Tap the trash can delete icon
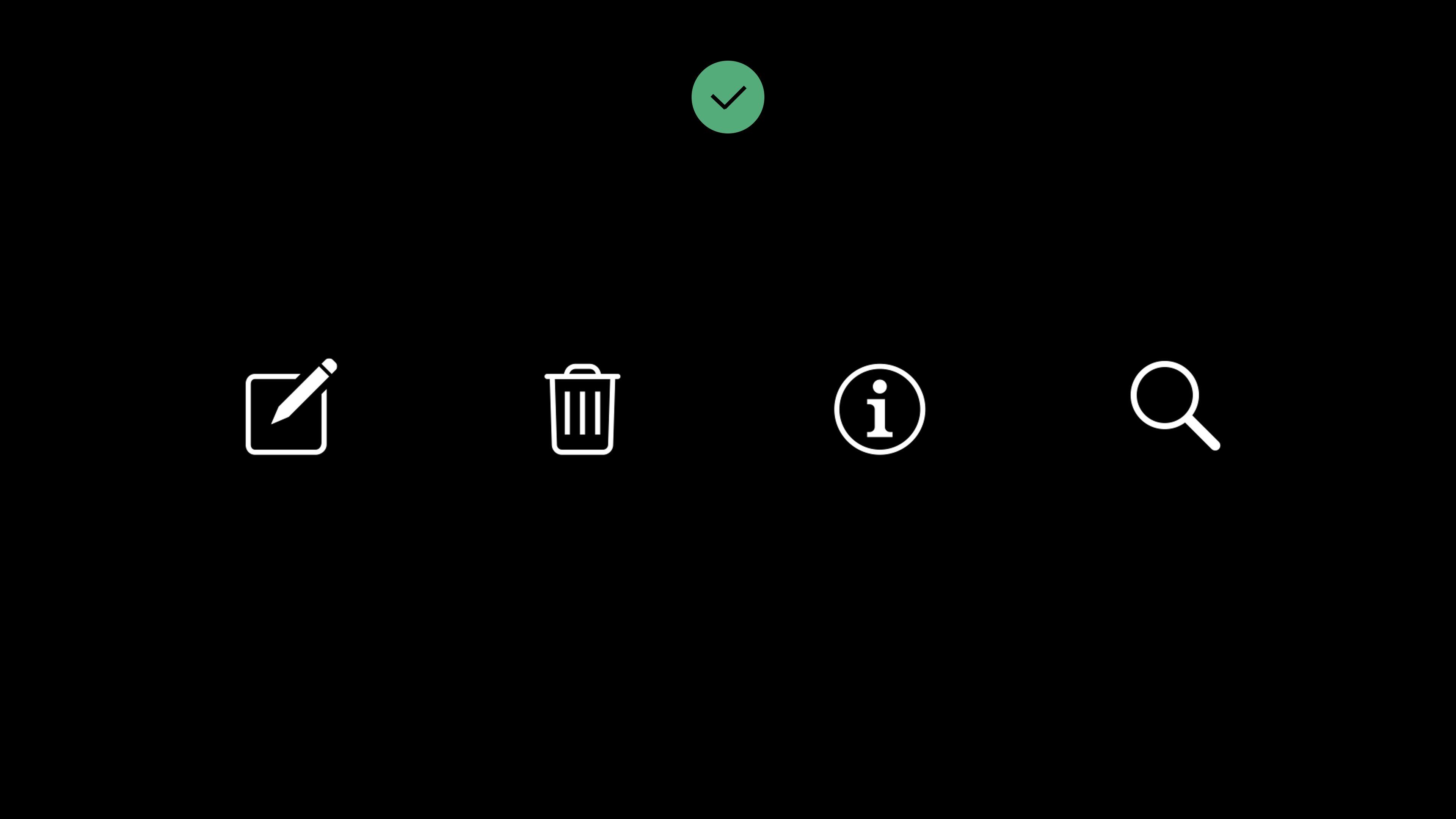1456x819 pixels. coord(582,409)
